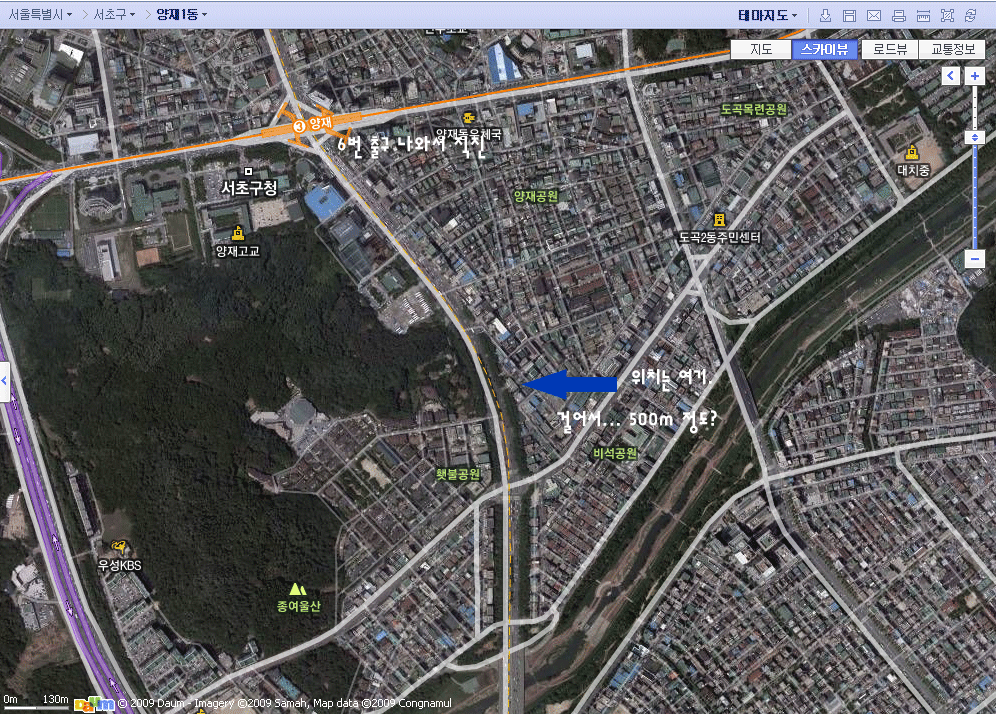Send the map by email
This screenshot has height=714, width=996.
click(x=874, y=16)
